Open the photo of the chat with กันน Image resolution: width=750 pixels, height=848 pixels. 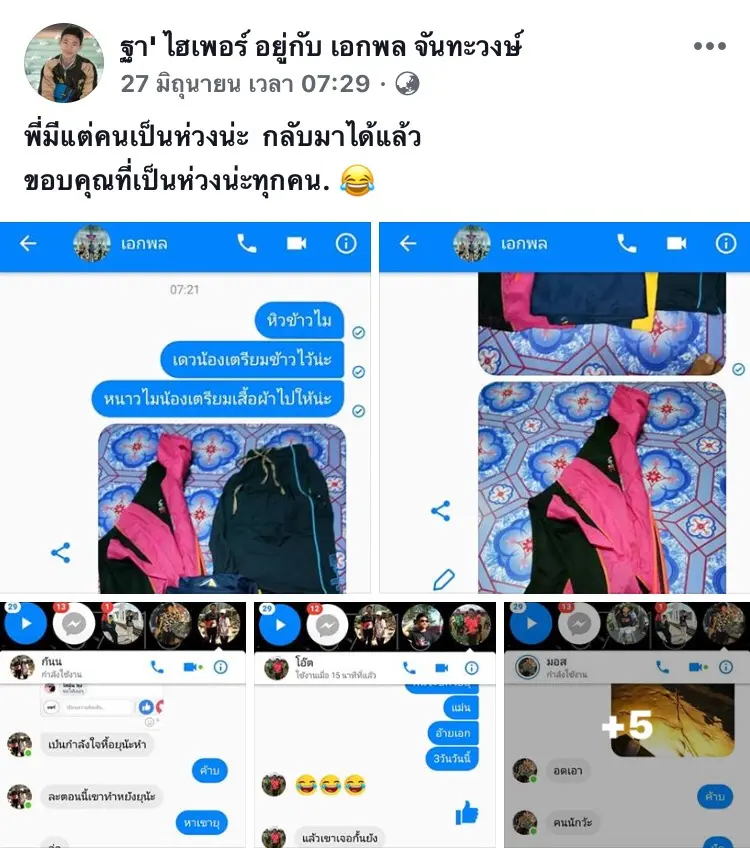pos(123,725)
